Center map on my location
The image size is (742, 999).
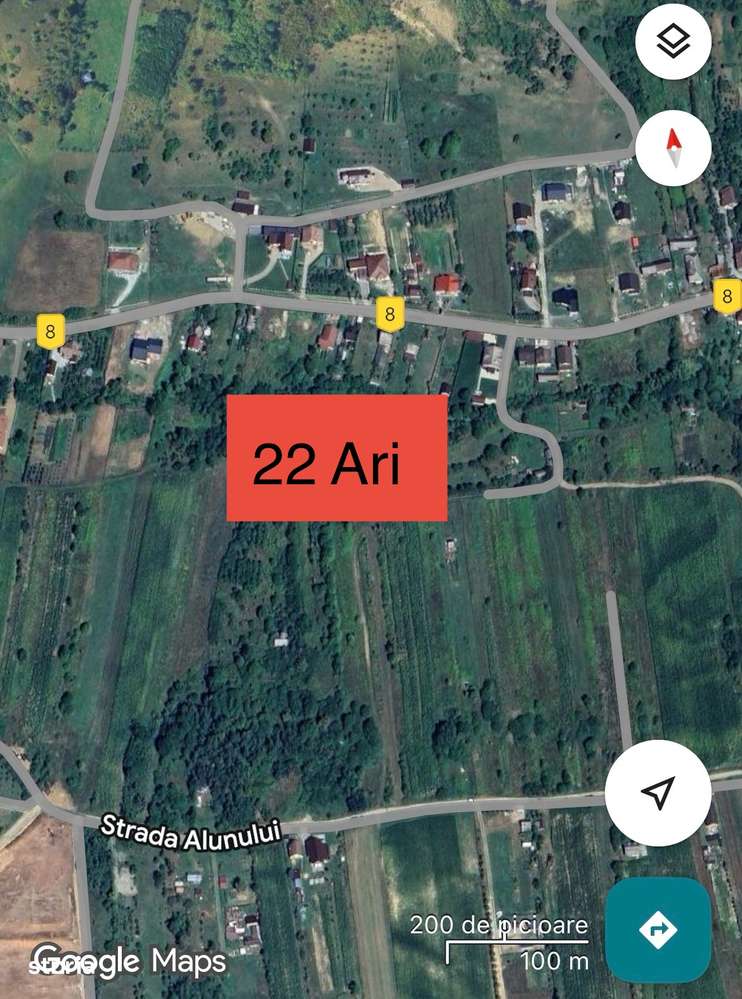(x=657, y=793)
